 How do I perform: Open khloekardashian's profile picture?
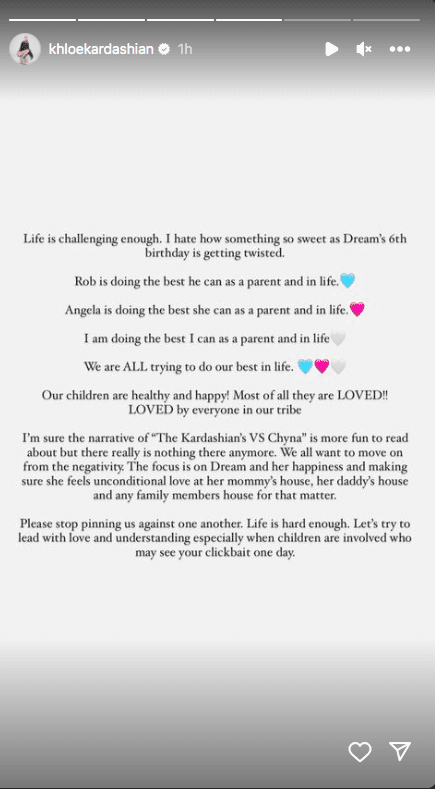point(25,49)
